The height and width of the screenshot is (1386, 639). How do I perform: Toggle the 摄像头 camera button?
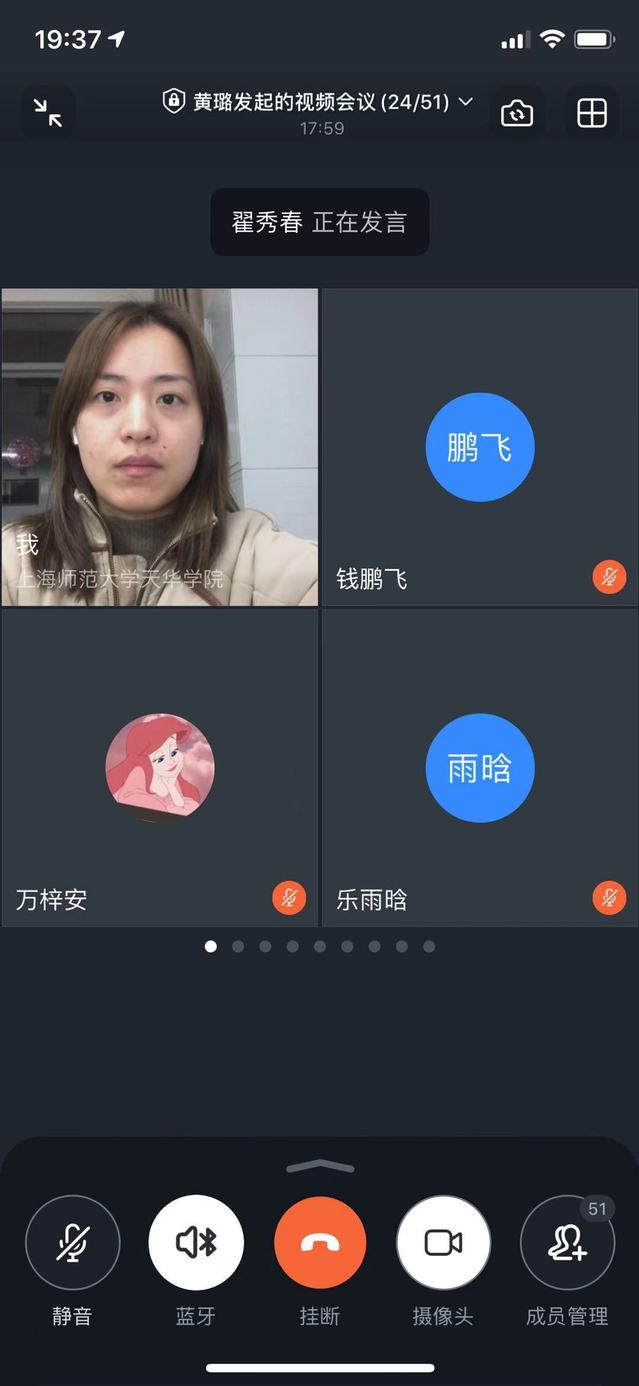coord(443,1243)
